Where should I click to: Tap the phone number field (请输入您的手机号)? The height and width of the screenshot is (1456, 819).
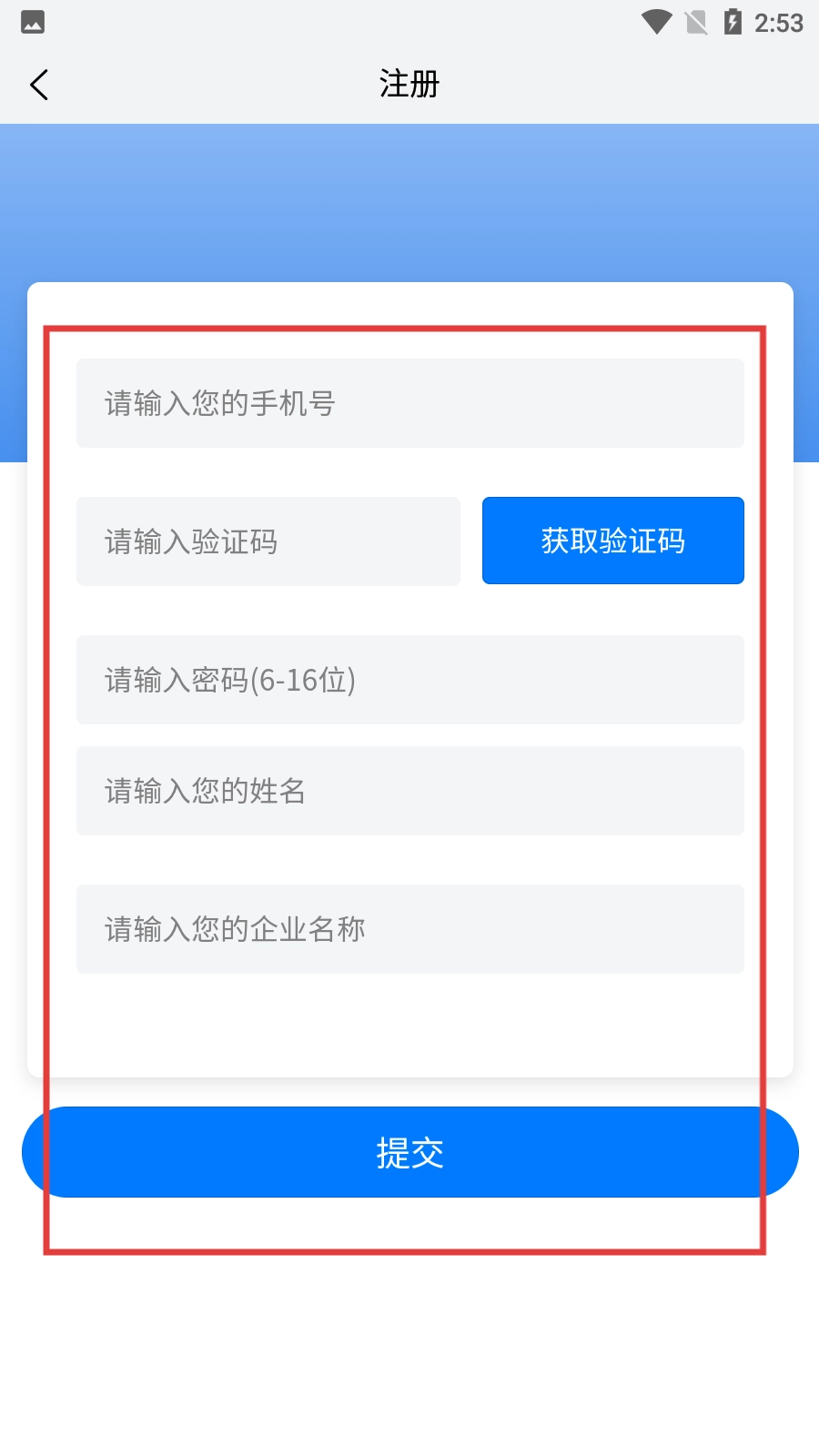click(409, 403)
